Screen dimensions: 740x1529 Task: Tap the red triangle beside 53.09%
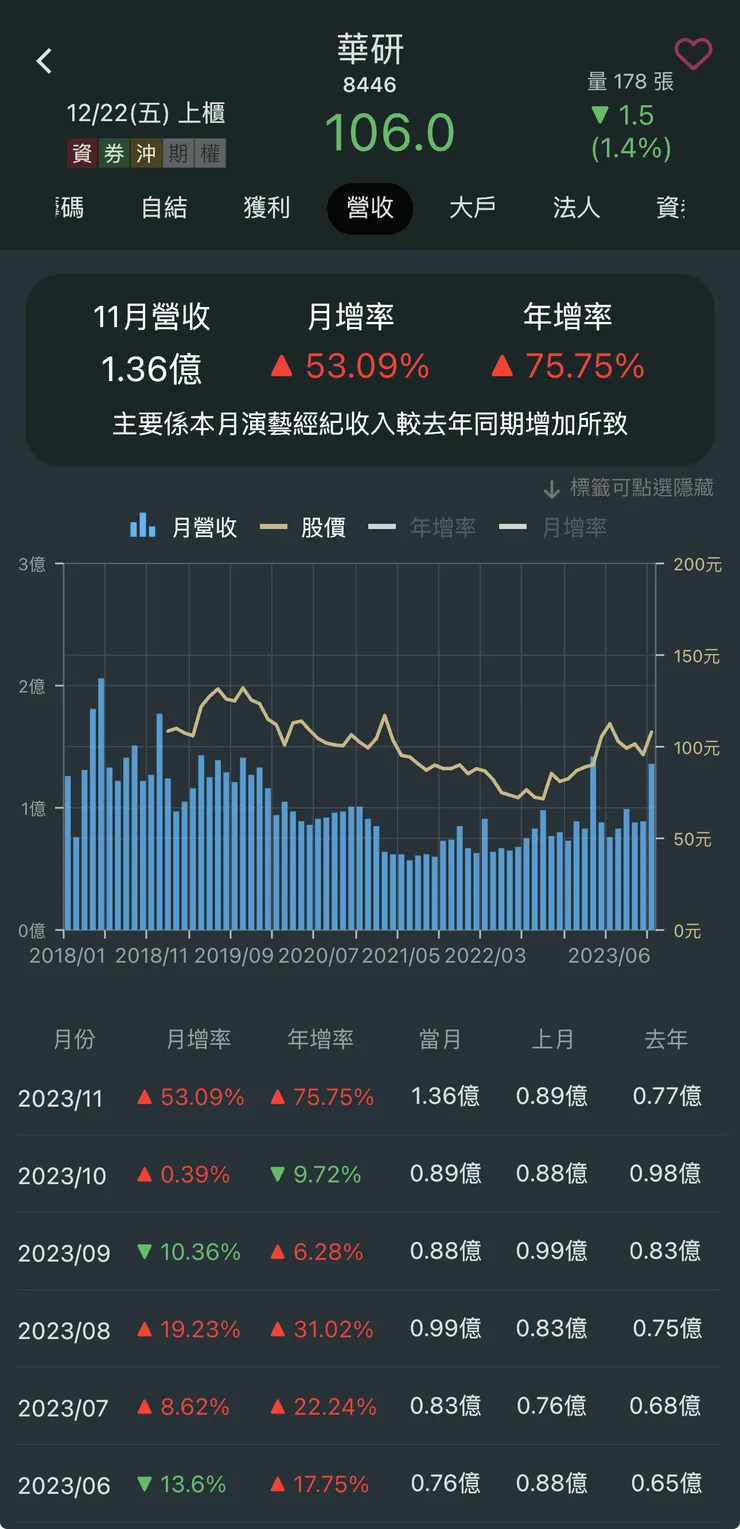coord(281,368)
